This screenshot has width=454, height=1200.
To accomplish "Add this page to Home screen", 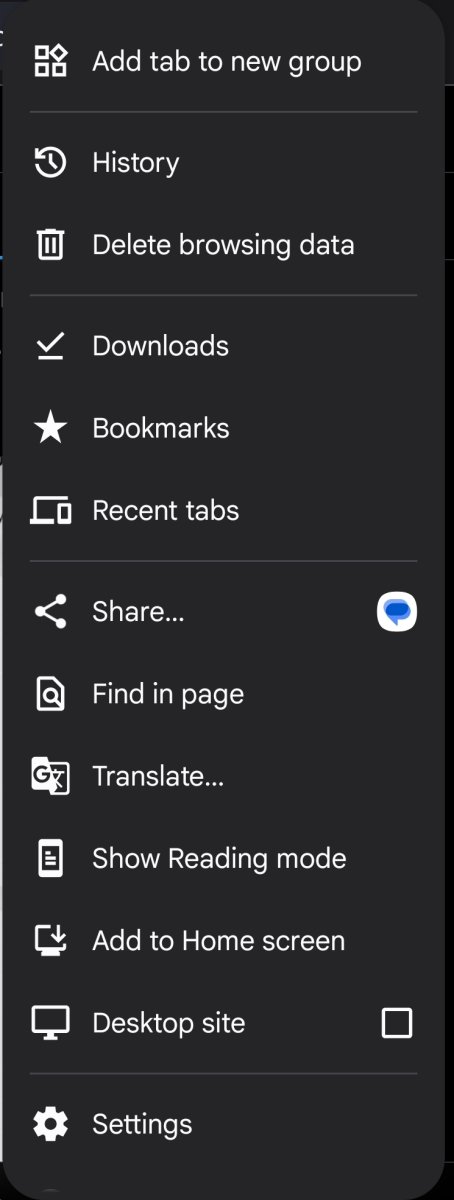I will (x=224, y=941).
